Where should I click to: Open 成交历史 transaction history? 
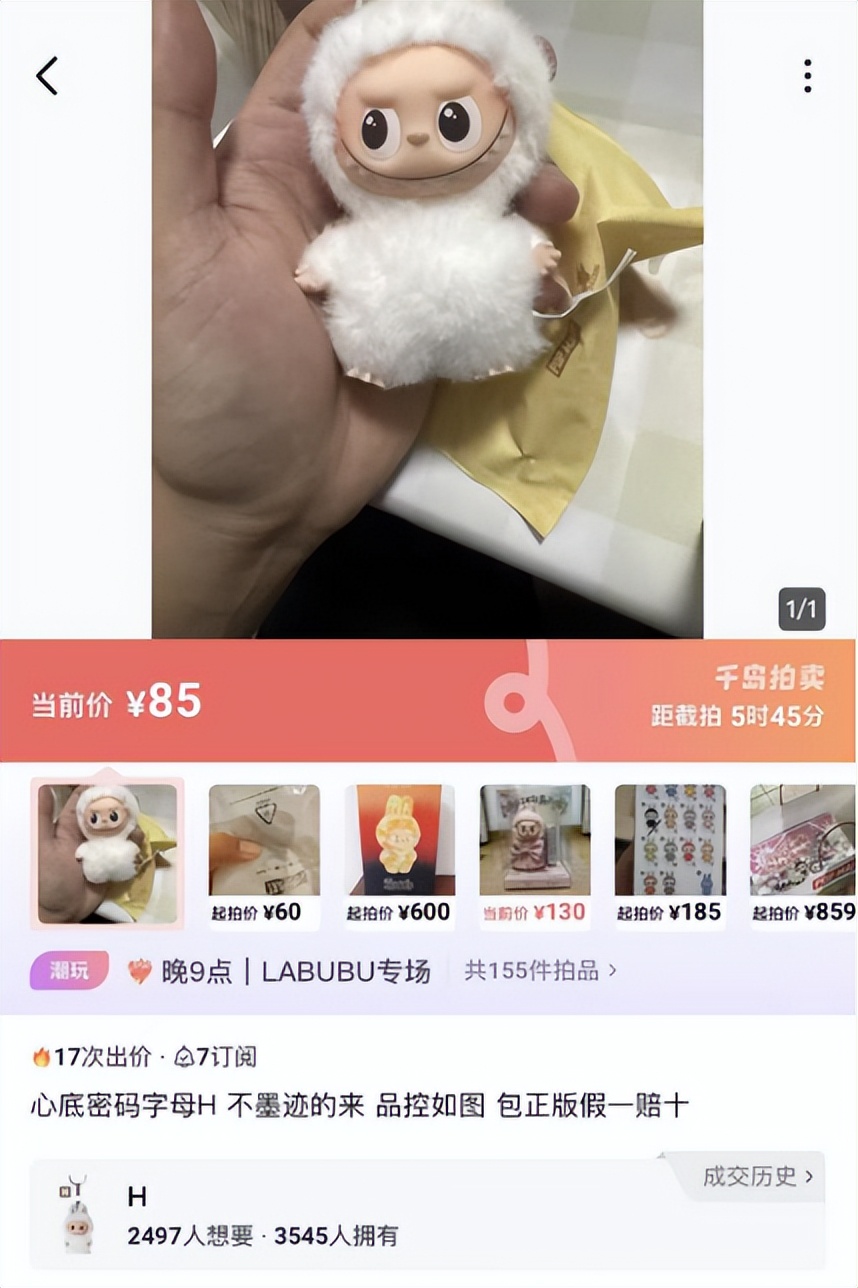click(758, 1177)
